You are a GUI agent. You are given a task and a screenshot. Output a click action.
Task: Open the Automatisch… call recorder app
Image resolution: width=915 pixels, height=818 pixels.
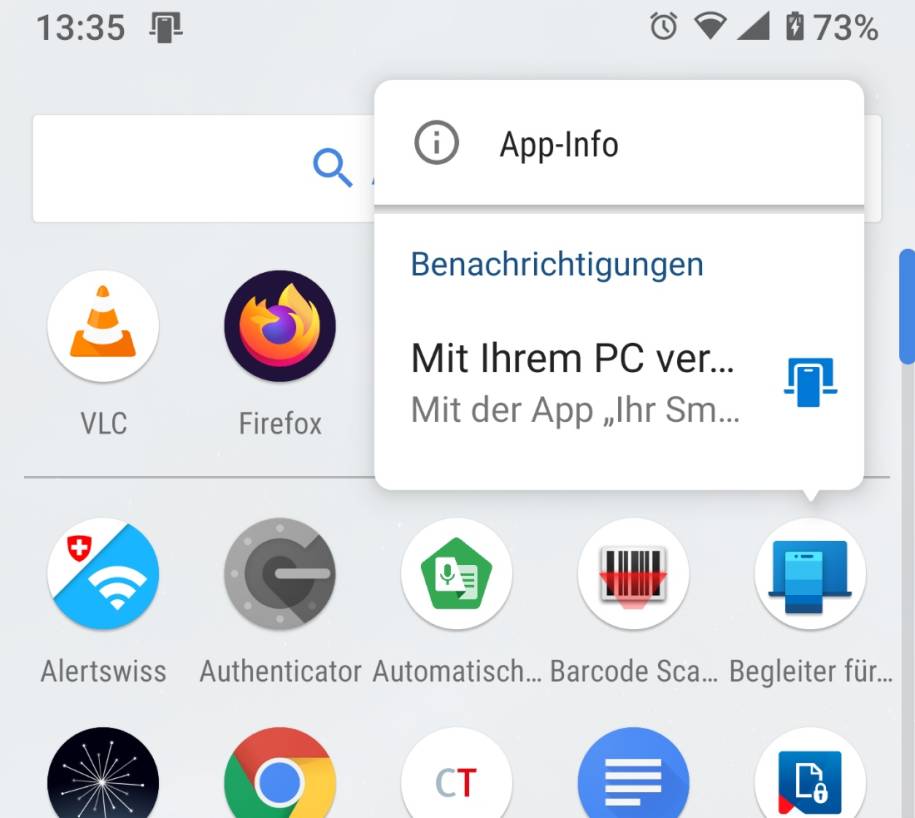click(457, 573)
